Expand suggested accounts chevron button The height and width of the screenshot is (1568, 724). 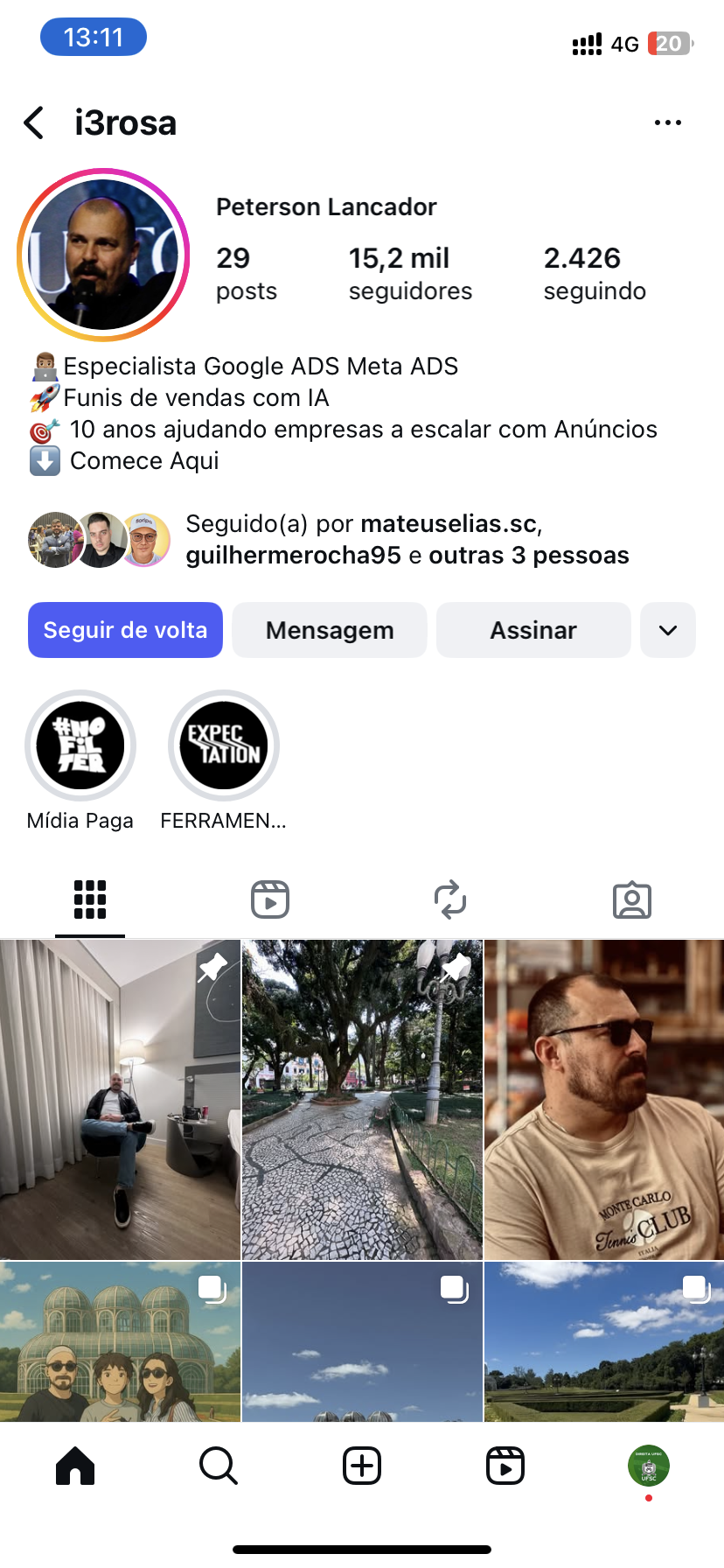point(668,630)
